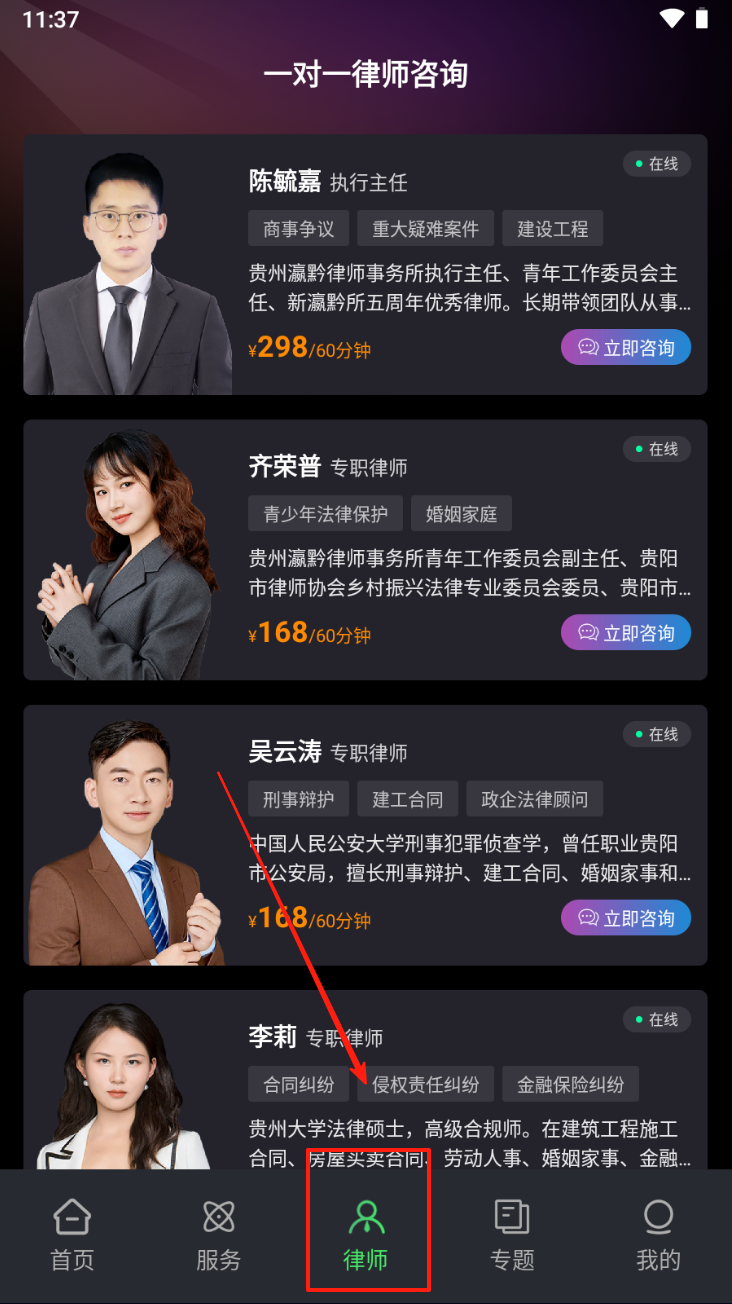
Task: Switch to the 服务 tab
Action: click(219, 1236)
